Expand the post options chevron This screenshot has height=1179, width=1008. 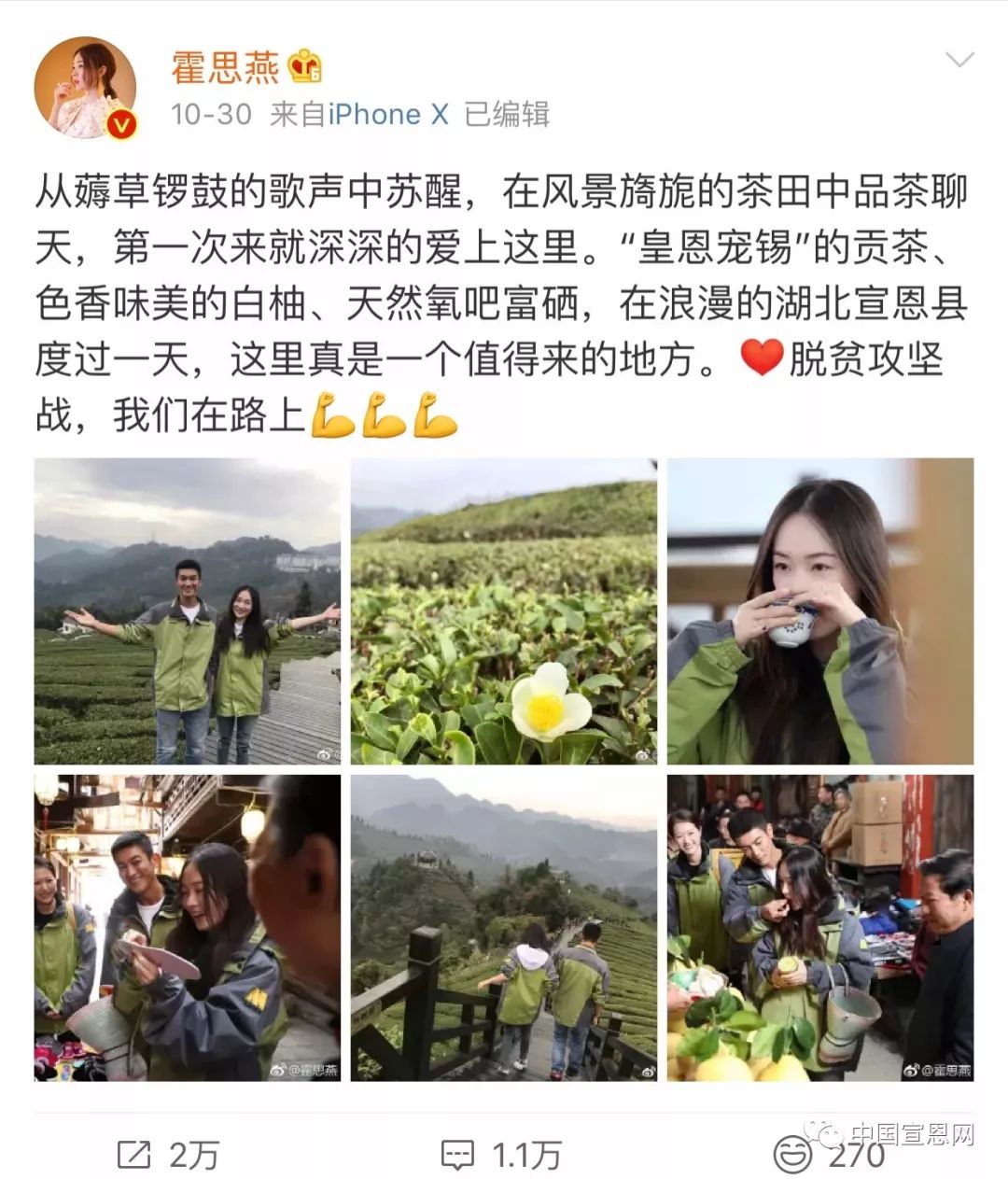pos(959,61)
